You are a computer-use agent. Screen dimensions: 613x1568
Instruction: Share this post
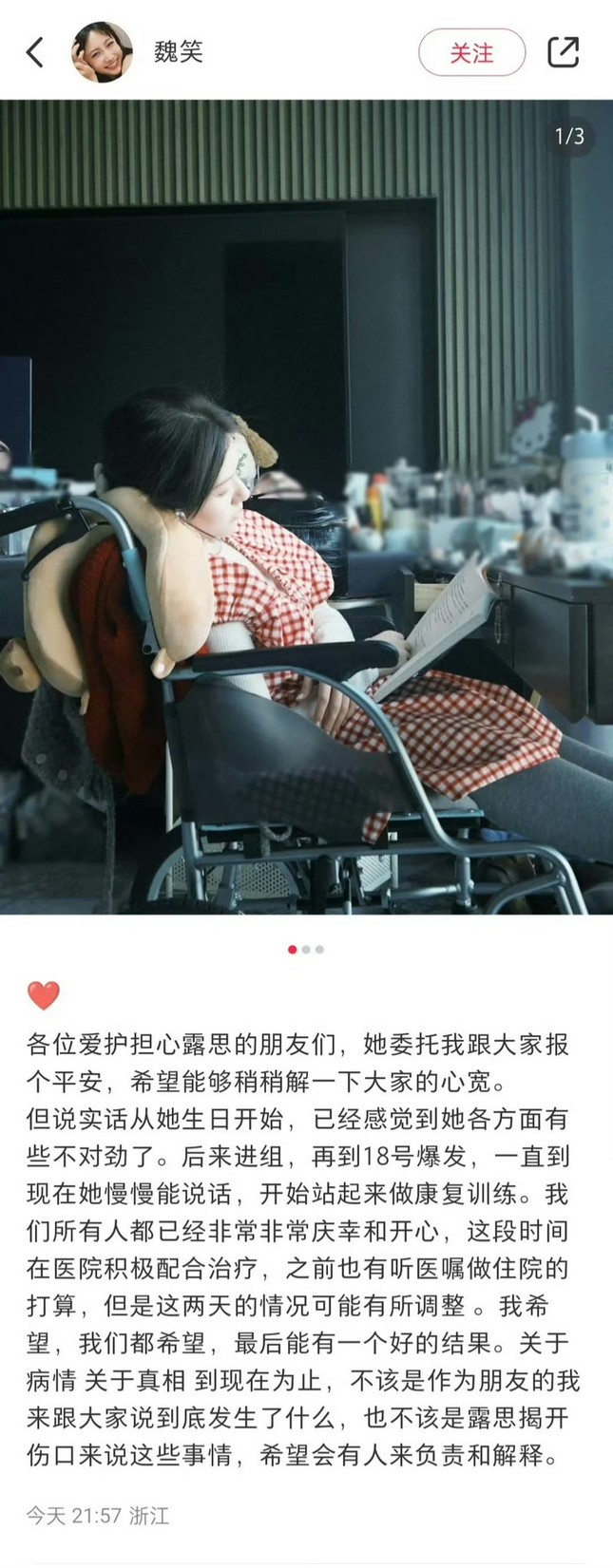[x=563, y=52]
